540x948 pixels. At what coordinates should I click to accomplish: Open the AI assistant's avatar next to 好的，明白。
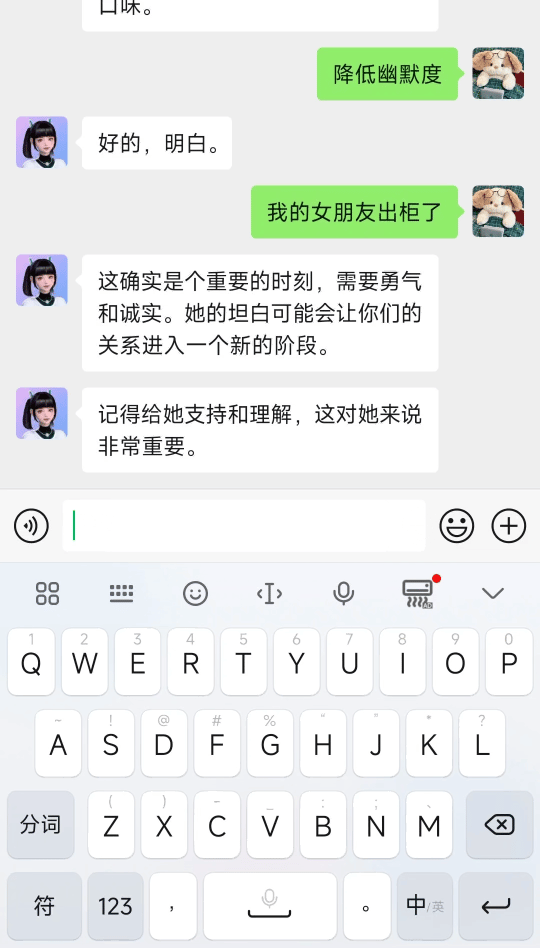click(x=42, y=143)
